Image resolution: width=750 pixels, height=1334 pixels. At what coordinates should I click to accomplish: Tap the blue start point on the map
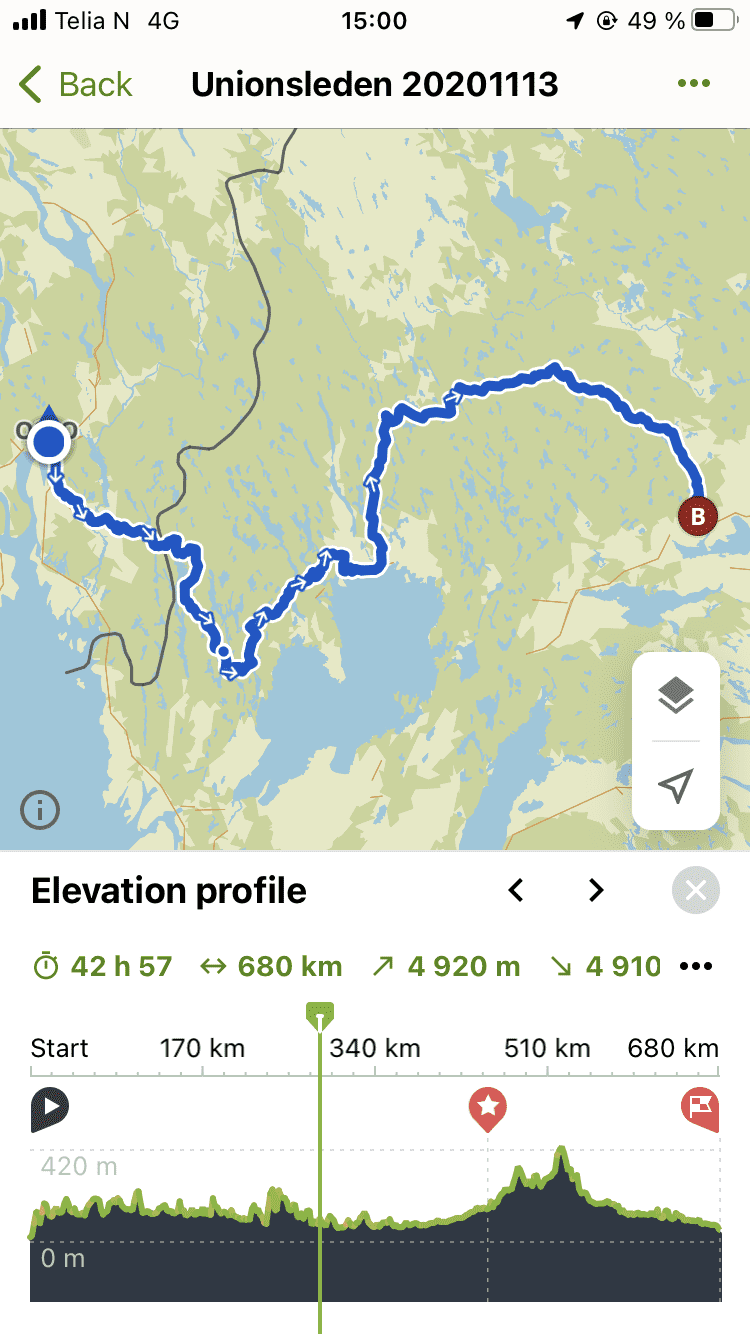(48, 440)
